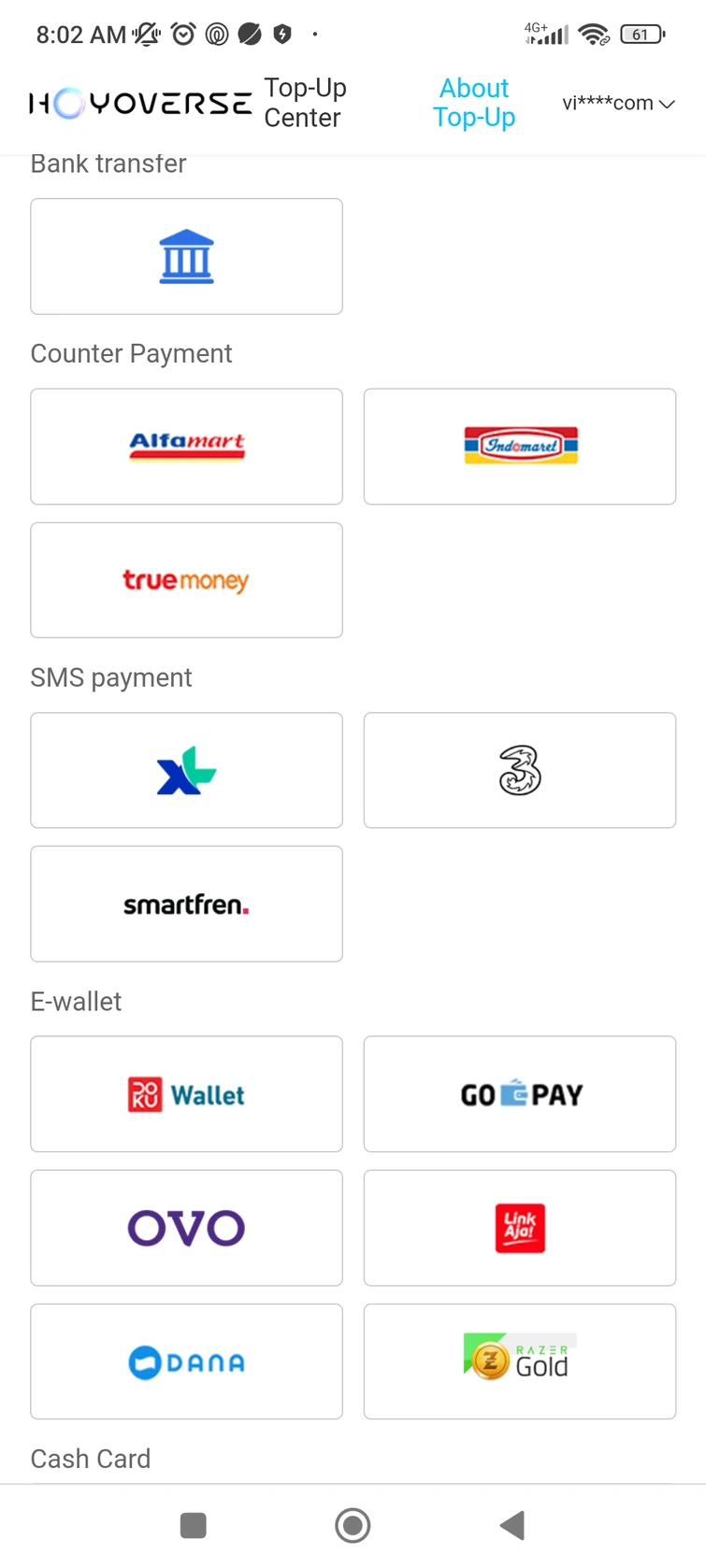Select Smartfren SMS payment
The height and width of the screenshot is (1568, 706).
click(186, 904)
